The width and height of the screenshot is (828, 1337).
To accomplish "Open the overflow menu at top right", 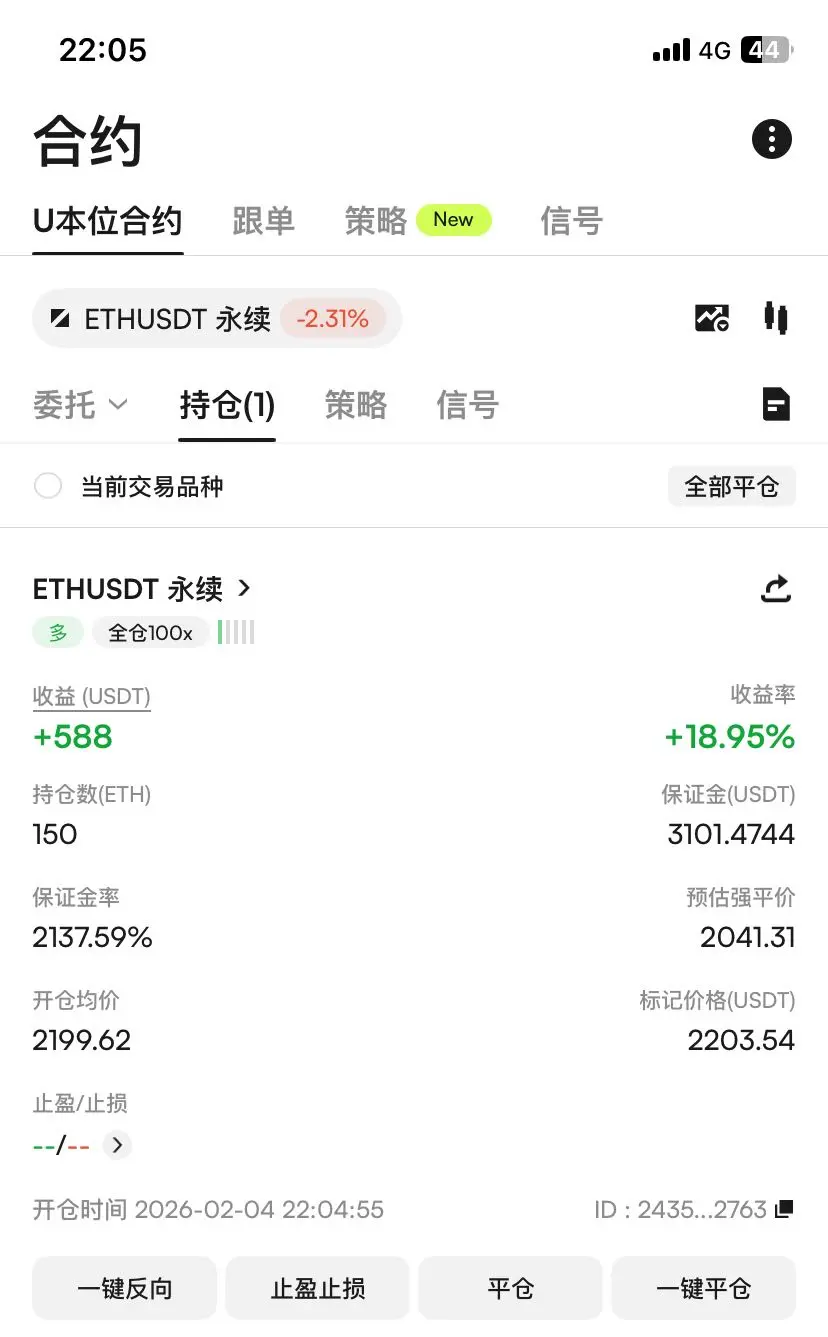I will pos(771,139).
